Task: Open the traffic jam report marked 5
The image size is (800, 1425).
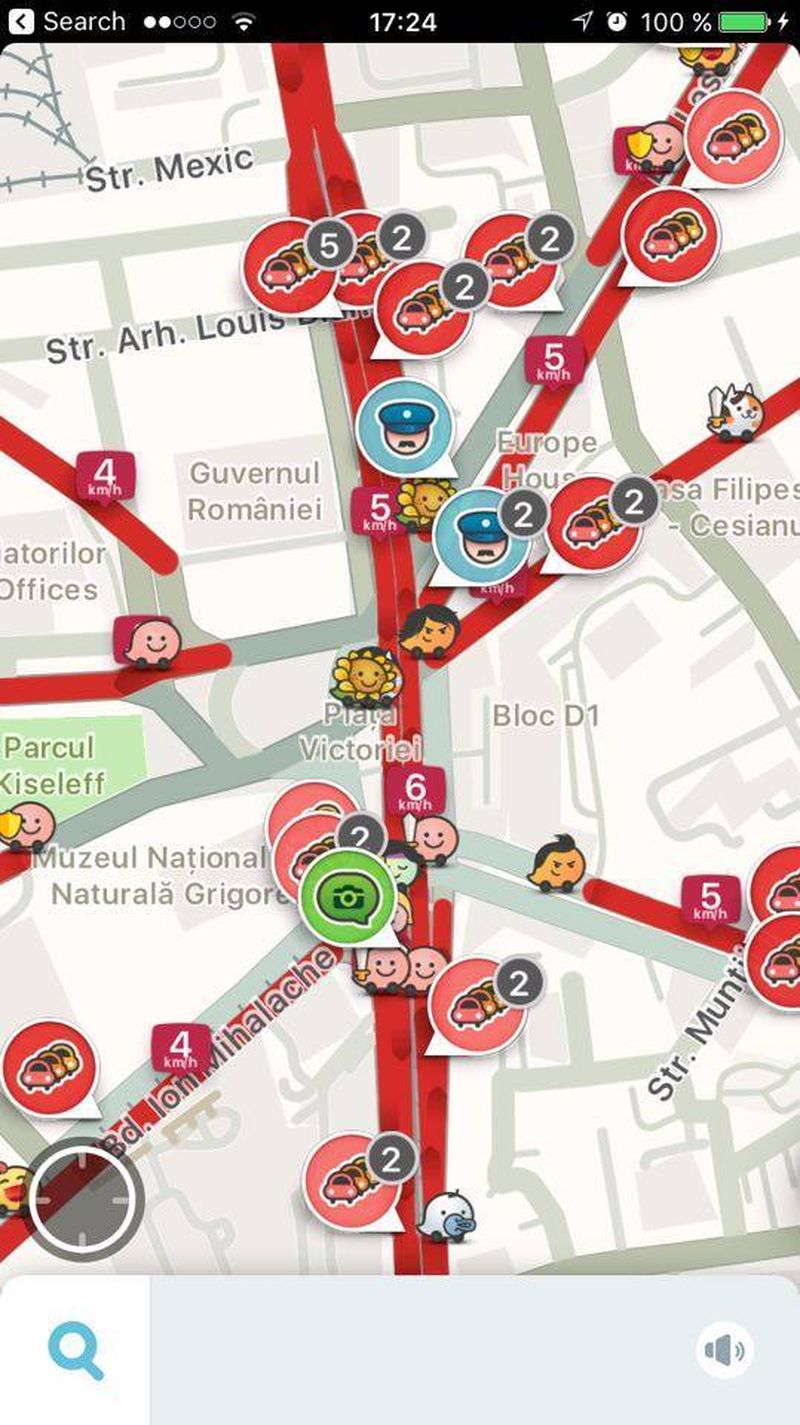Action: tap(290, 266)
